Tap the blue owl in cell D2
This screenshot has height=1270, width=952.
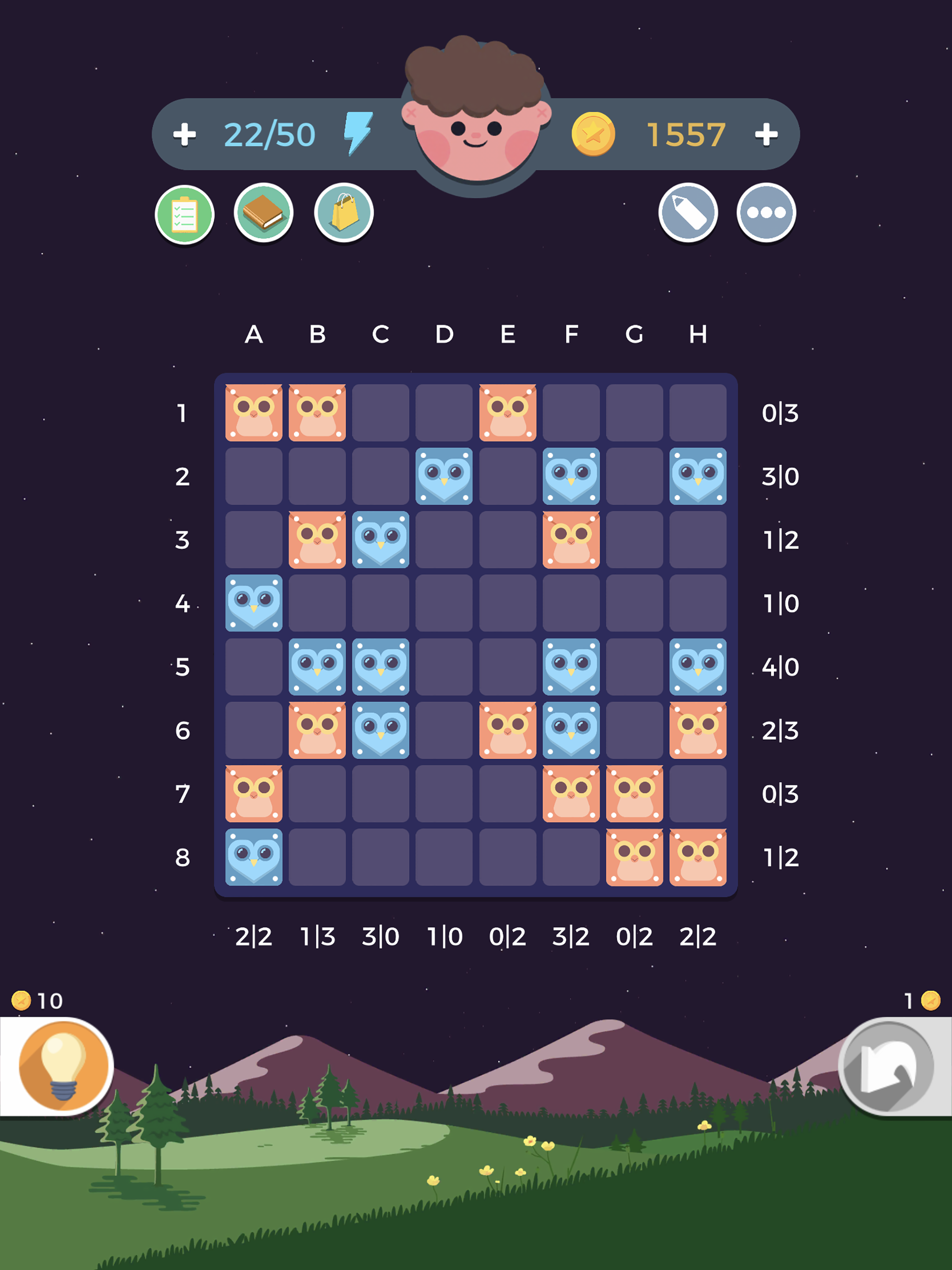click(x=444, y=476)
